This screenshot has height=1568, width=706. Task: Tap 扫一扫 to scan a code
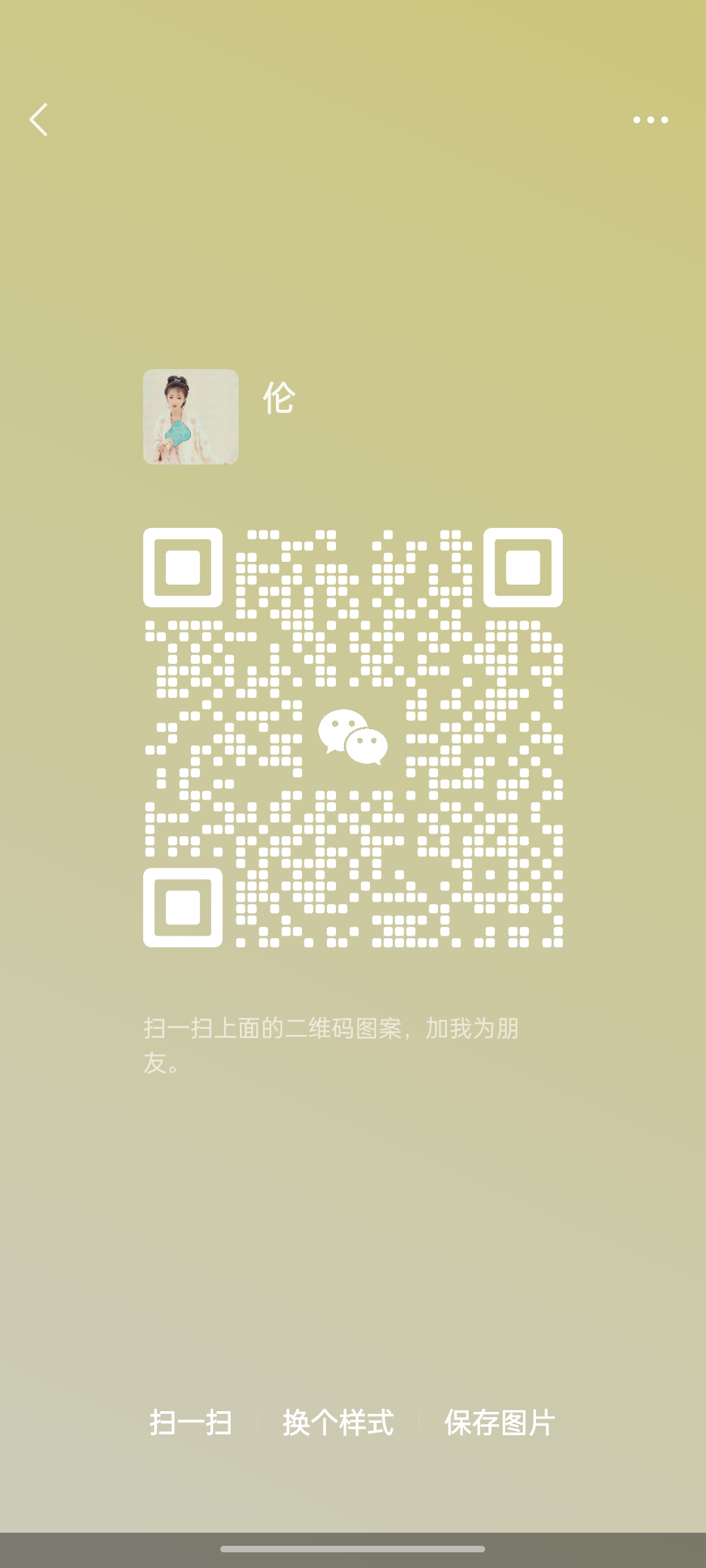191,1422
